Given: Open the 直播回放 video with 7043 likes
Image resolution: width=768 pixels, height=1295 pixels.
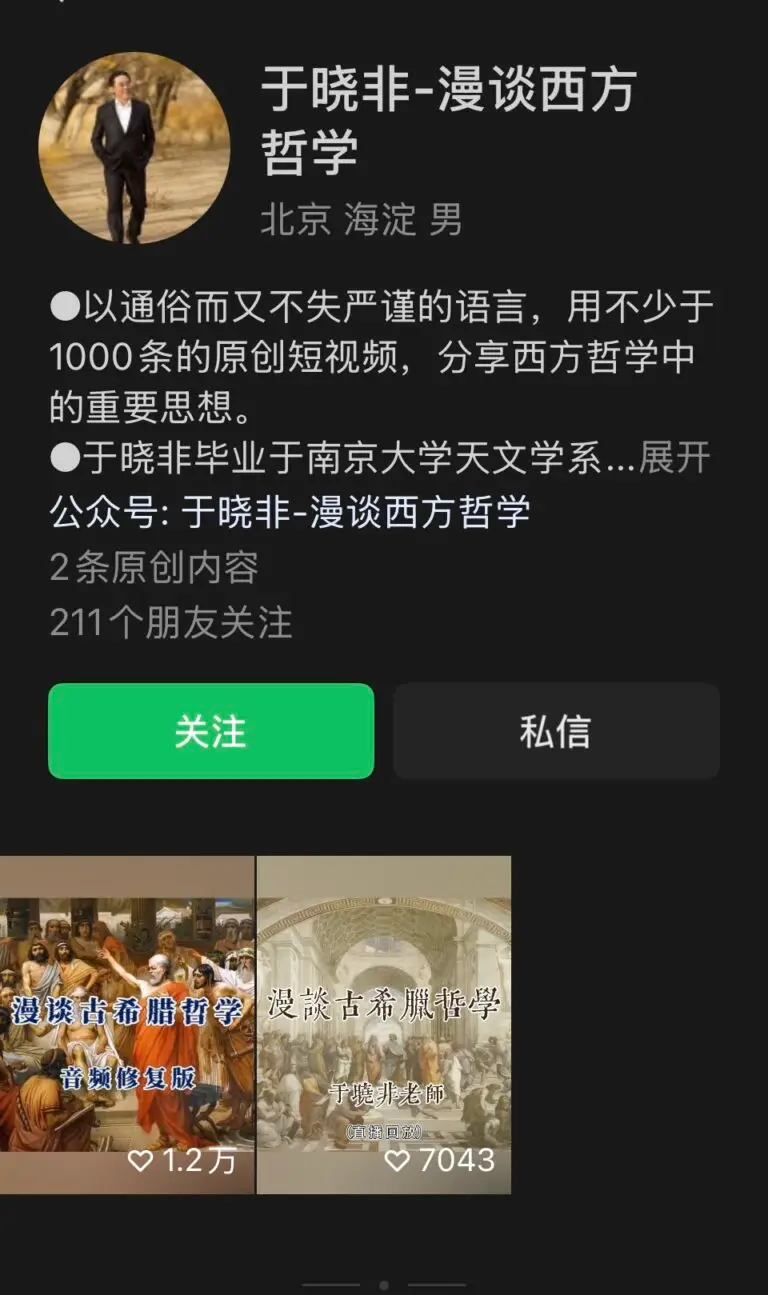Looking at the screenshot, I should pos(384,1023).
